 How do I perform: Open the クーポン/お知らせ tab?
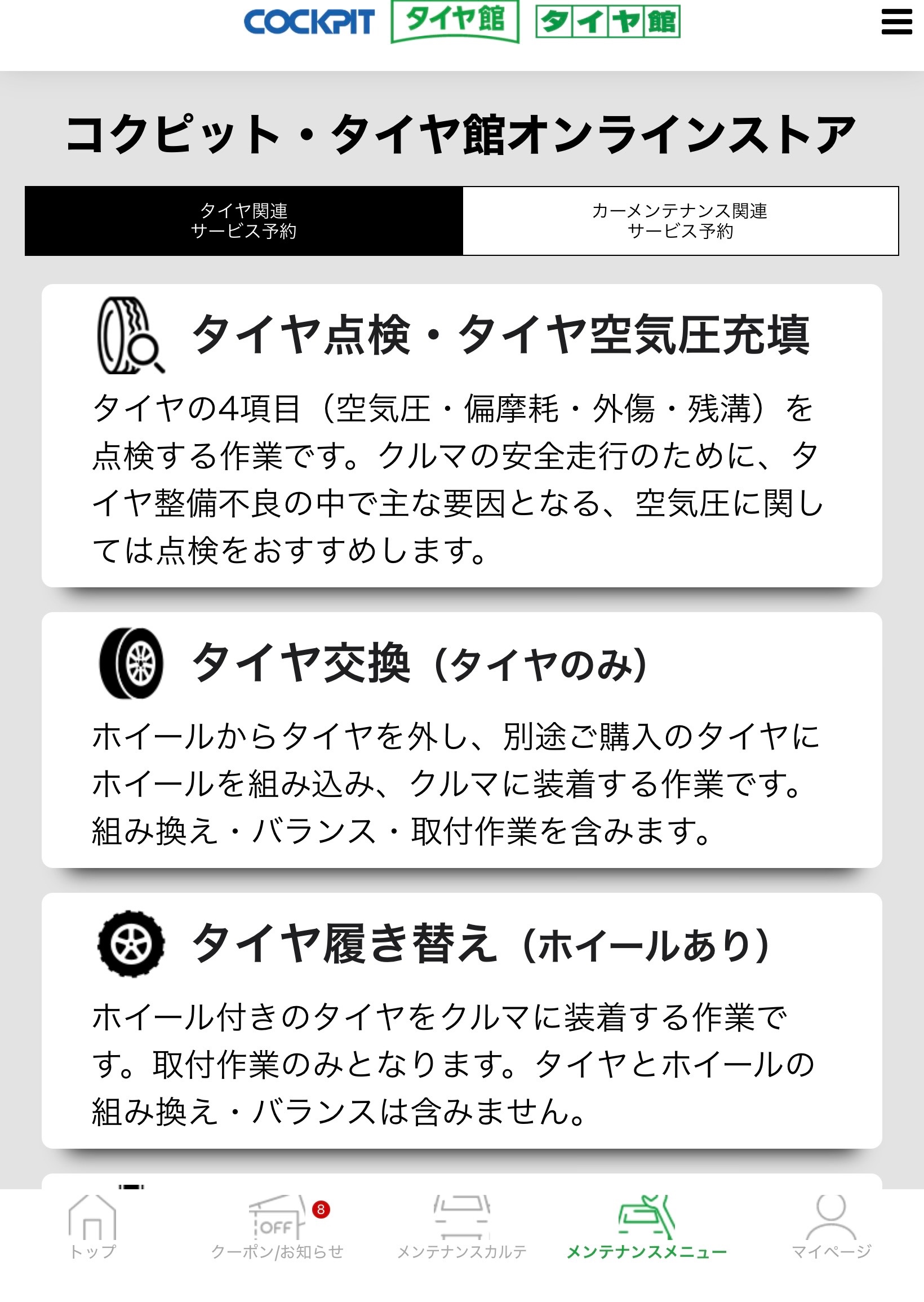(277, 1228)
